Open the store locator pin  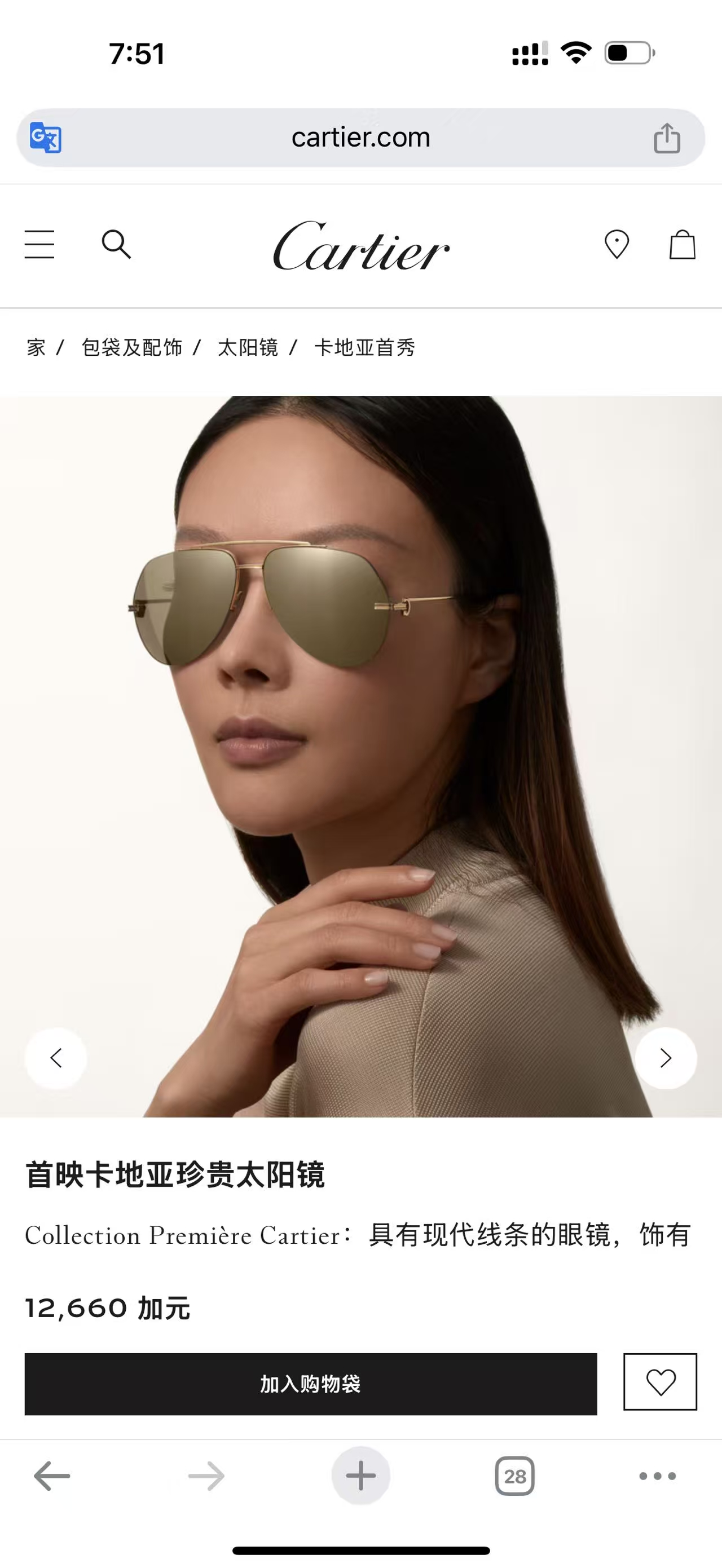coord(616,245)
